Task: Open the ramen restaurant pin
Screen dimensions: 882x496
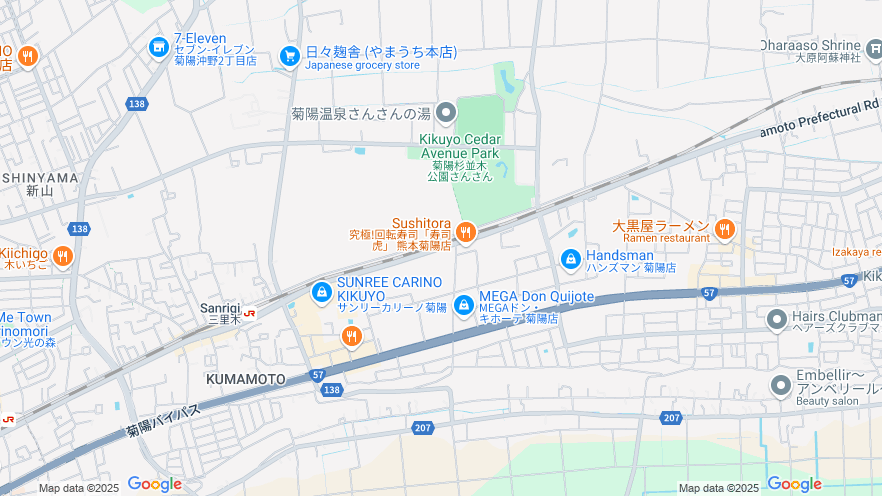Action: (724, 230)
